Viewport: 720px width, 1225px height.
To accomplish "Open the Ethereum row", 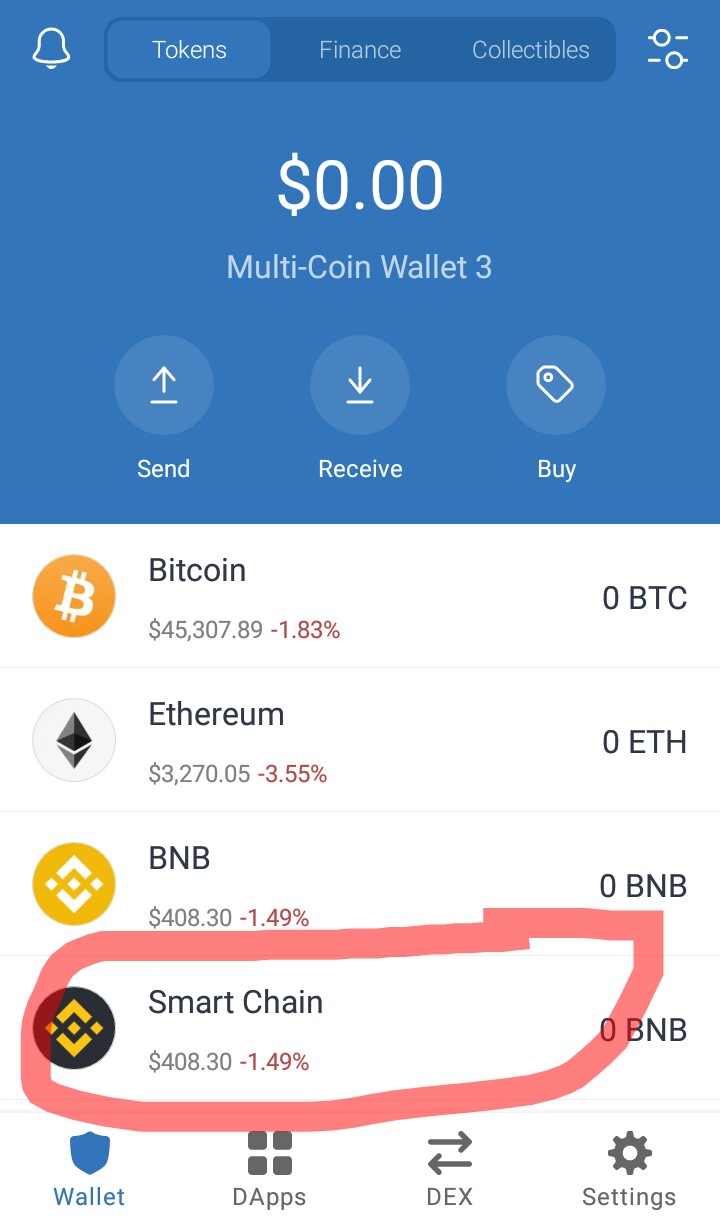I will (360, 740).
